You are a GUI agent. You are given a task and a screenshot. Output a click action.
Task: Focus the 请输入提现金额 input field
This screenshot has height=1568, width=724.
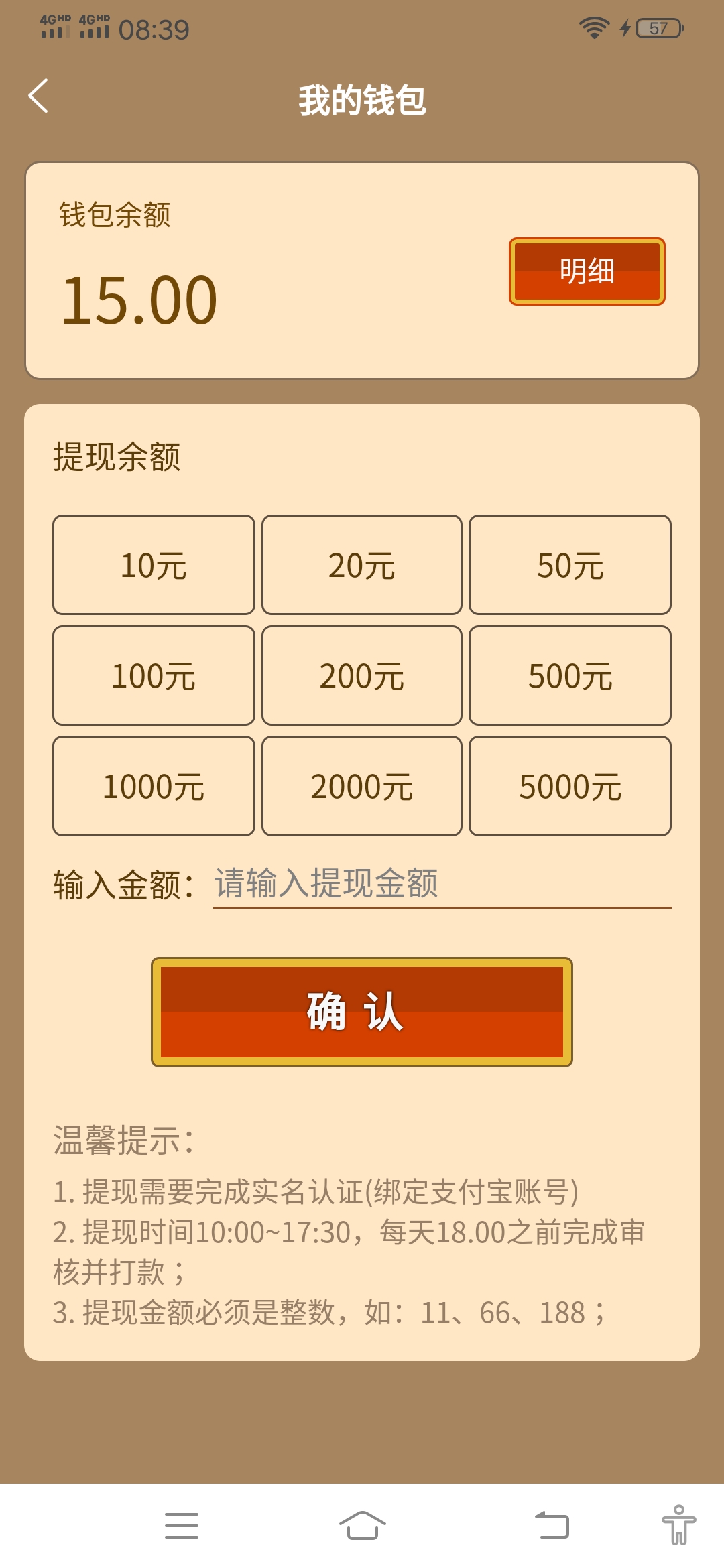(x=442, y=885)
